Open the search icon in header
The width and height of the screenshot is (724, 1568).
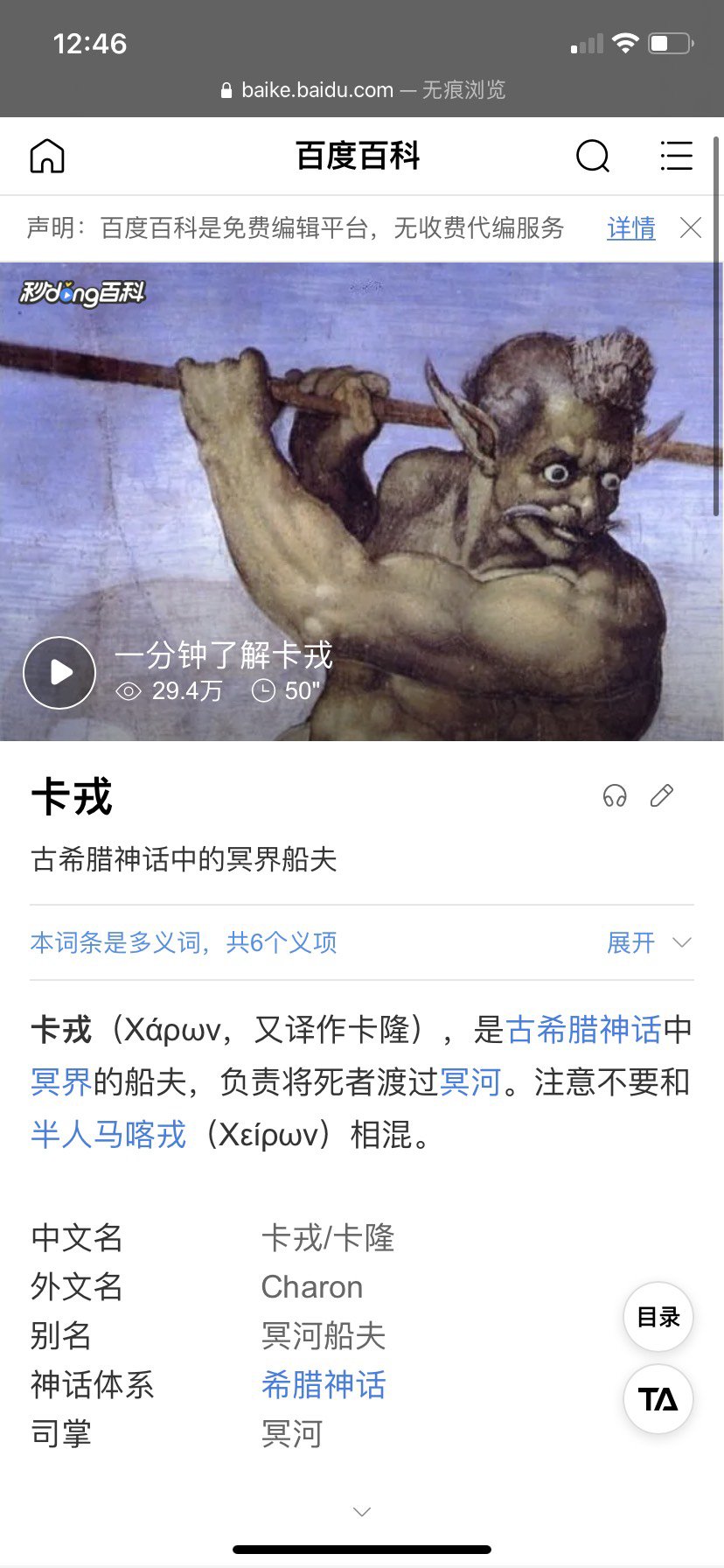[593, 157]
